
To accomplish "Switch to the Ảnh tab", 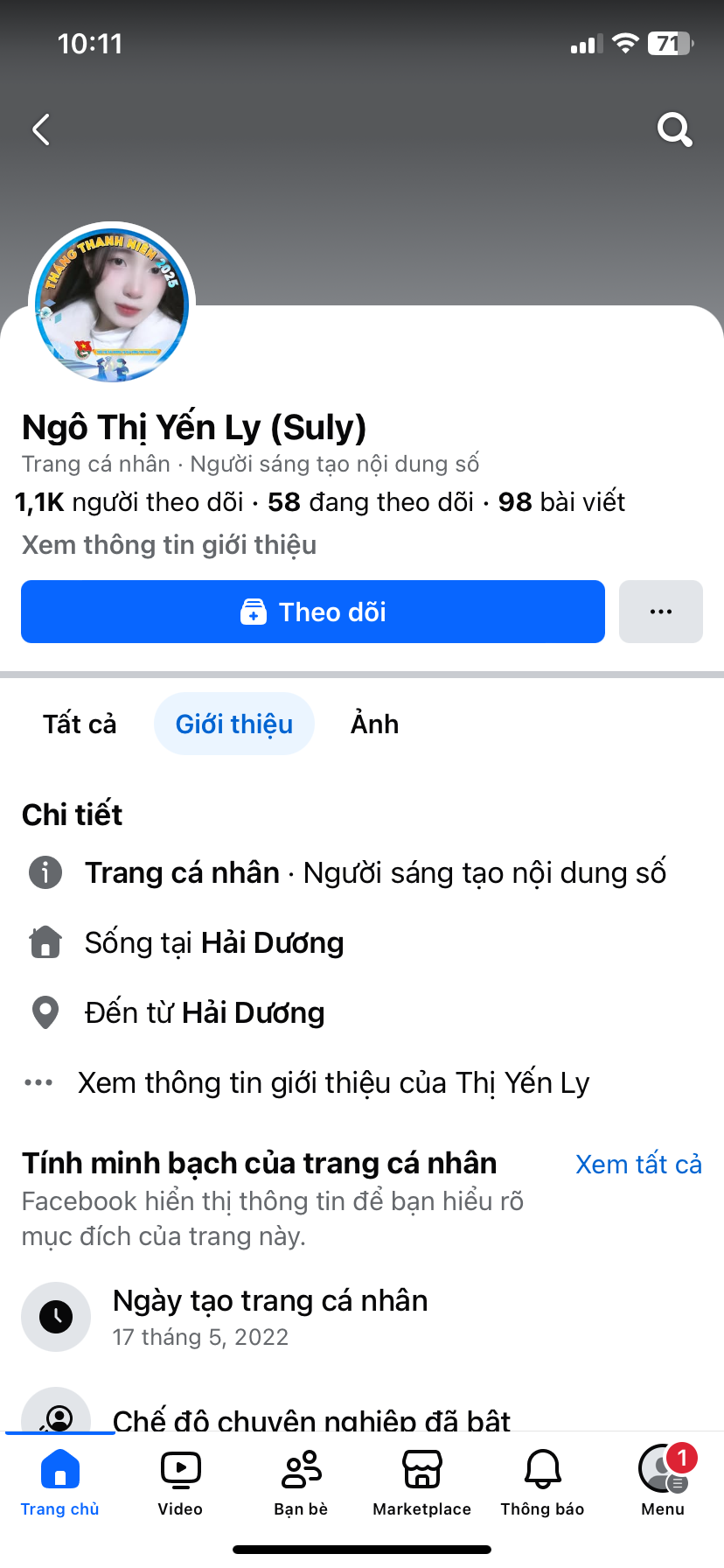I will point(374,724).
